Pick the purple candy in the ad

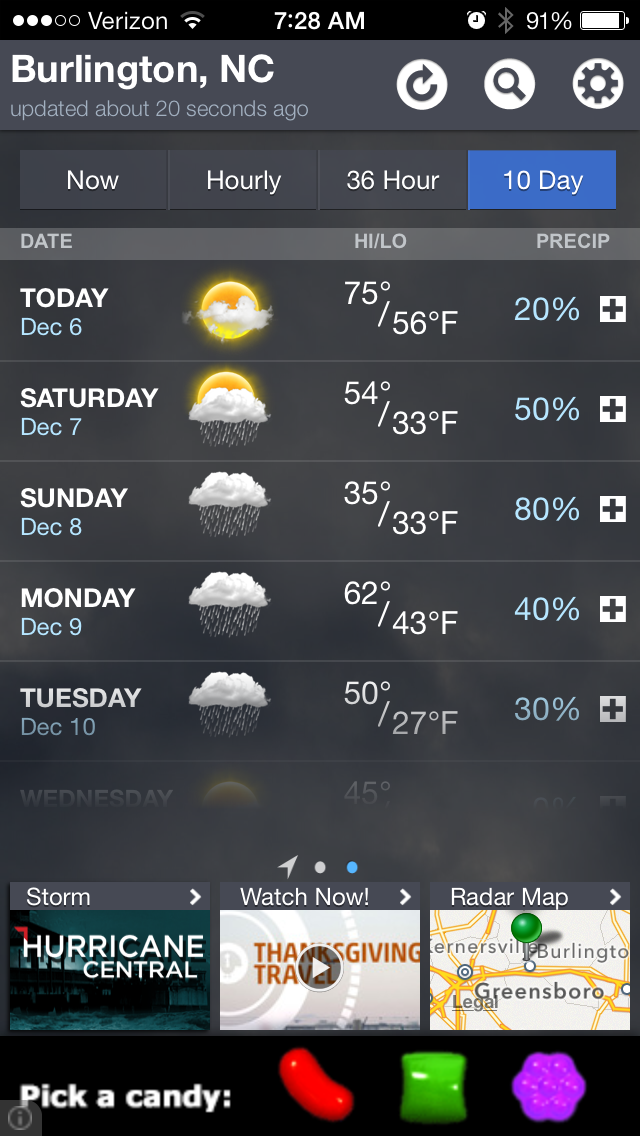coord(548,1085)
